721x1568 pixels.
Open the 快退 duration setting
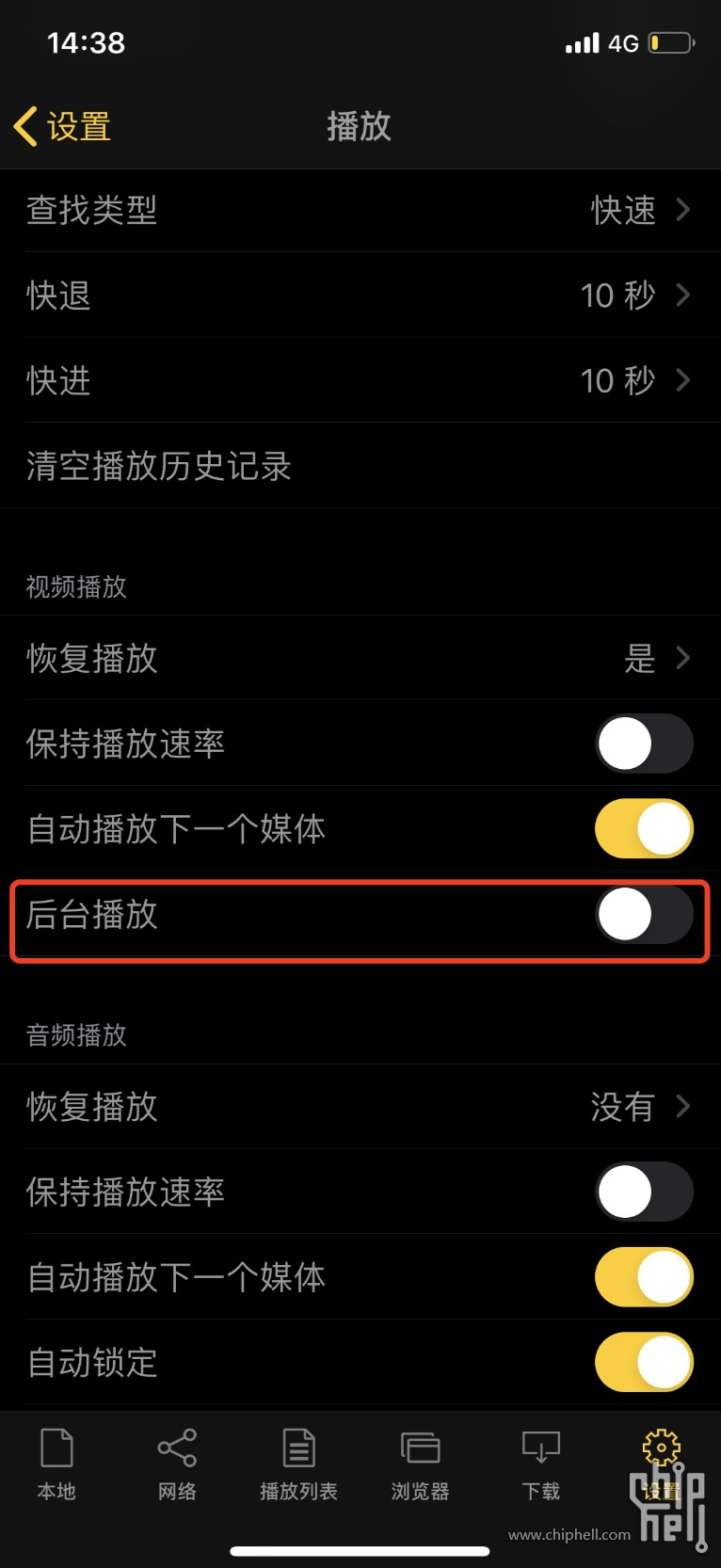pos(360,295)
